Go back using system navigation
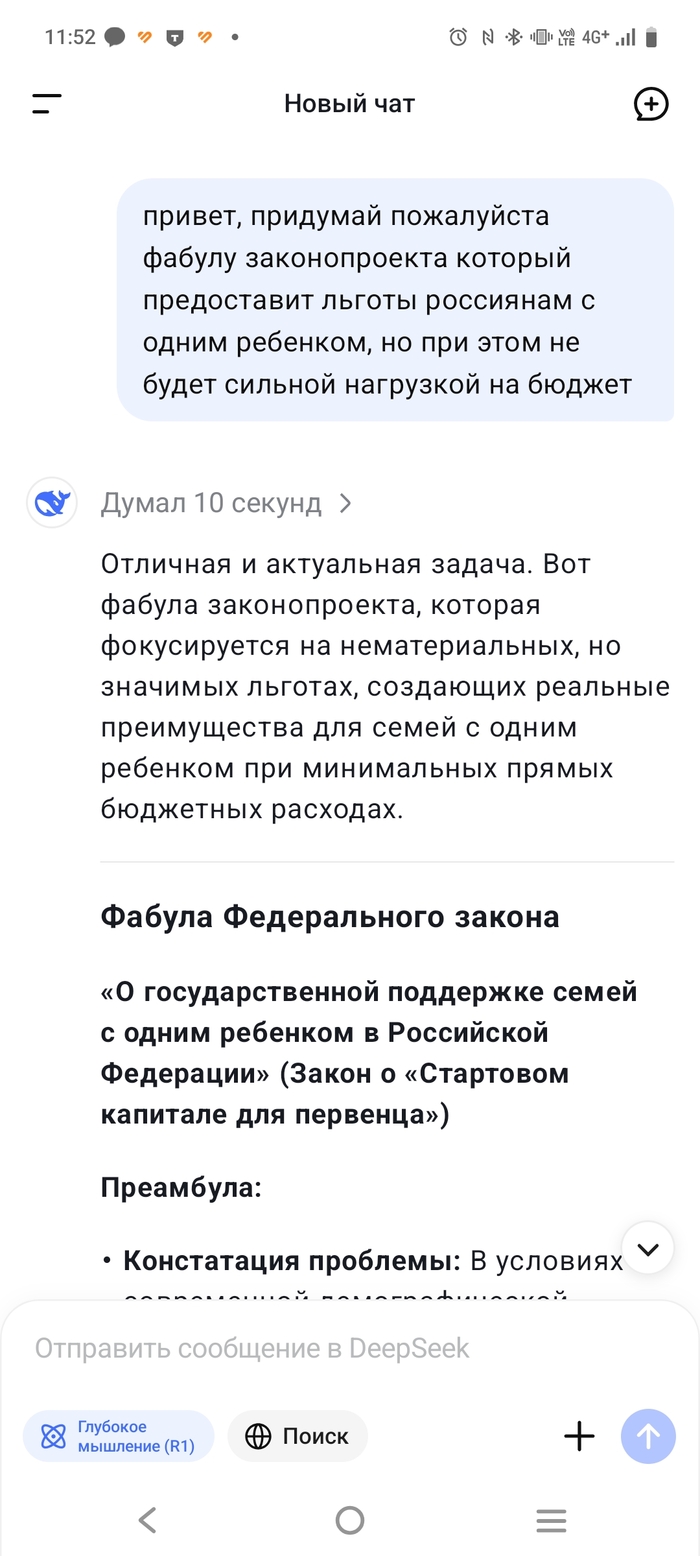The image size is (700, 1556). (x=148, y=1521)
